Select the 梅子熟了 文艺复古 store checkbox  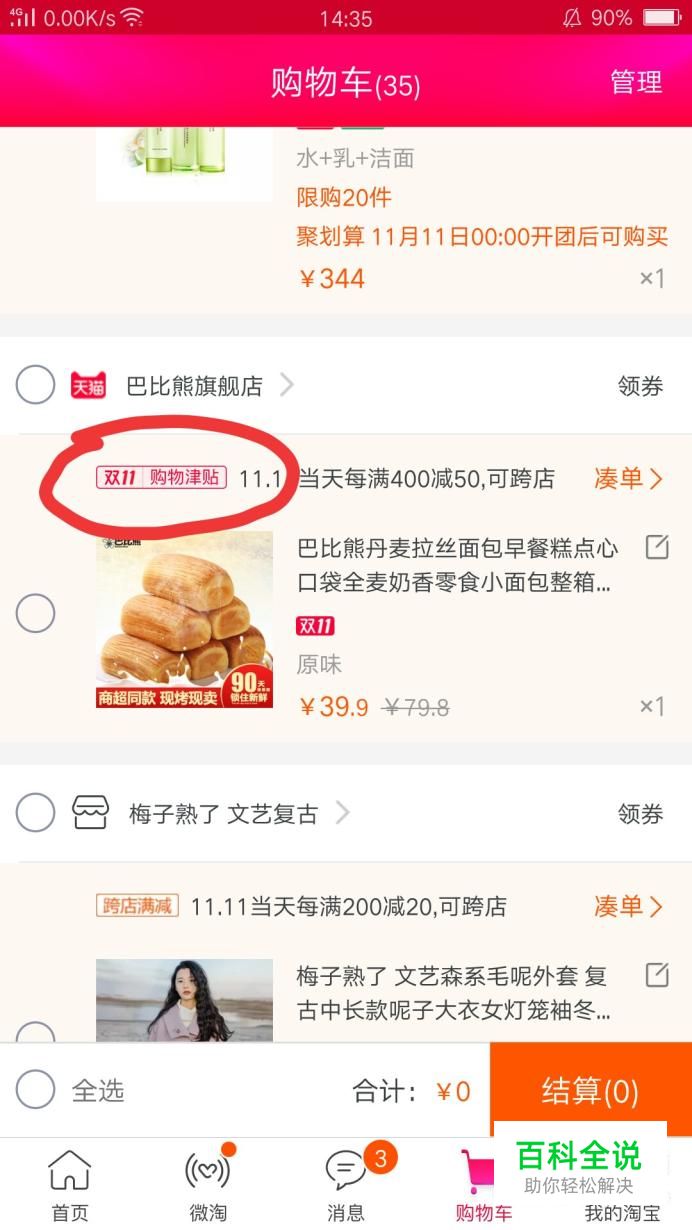pyautogui.click(x=35, y=813)
